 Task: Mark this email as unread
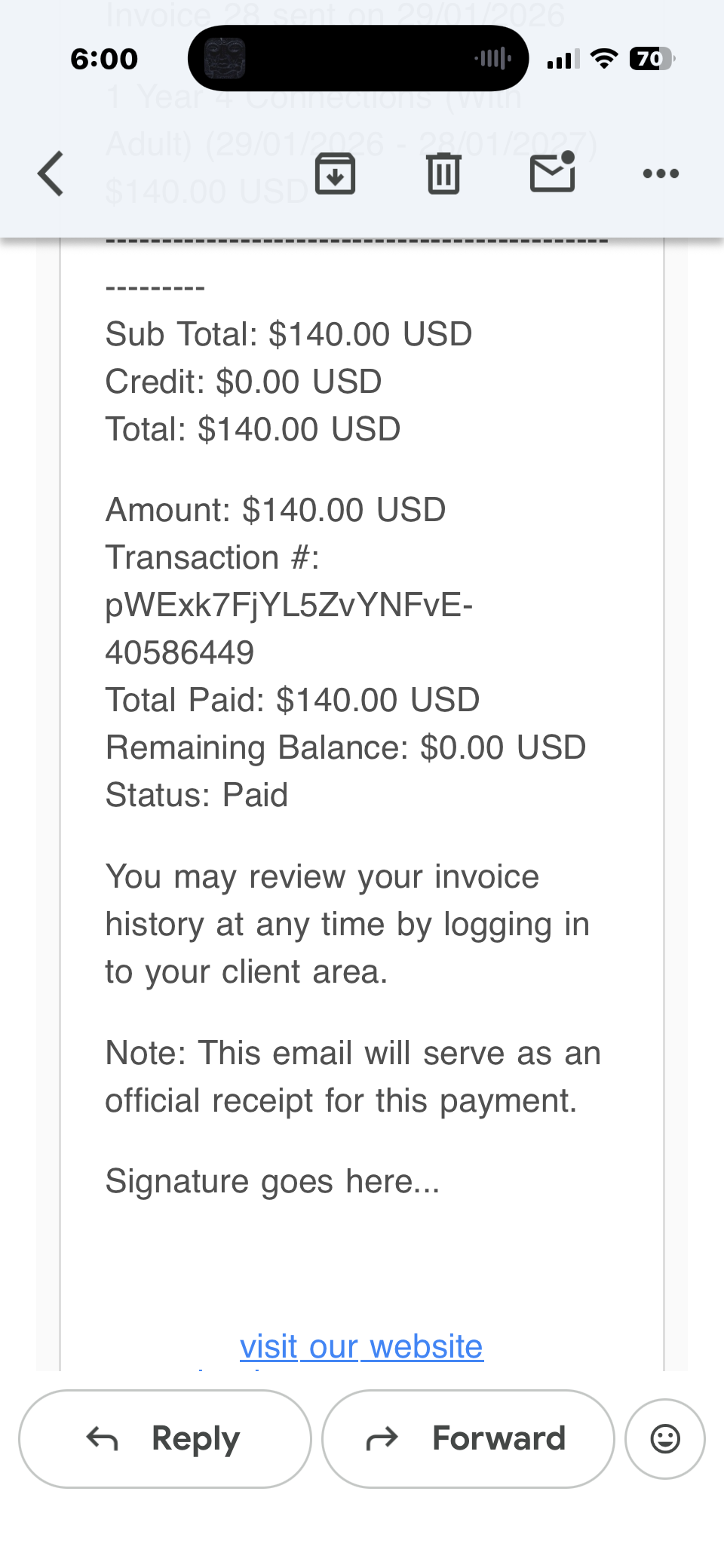coord(552,172)
